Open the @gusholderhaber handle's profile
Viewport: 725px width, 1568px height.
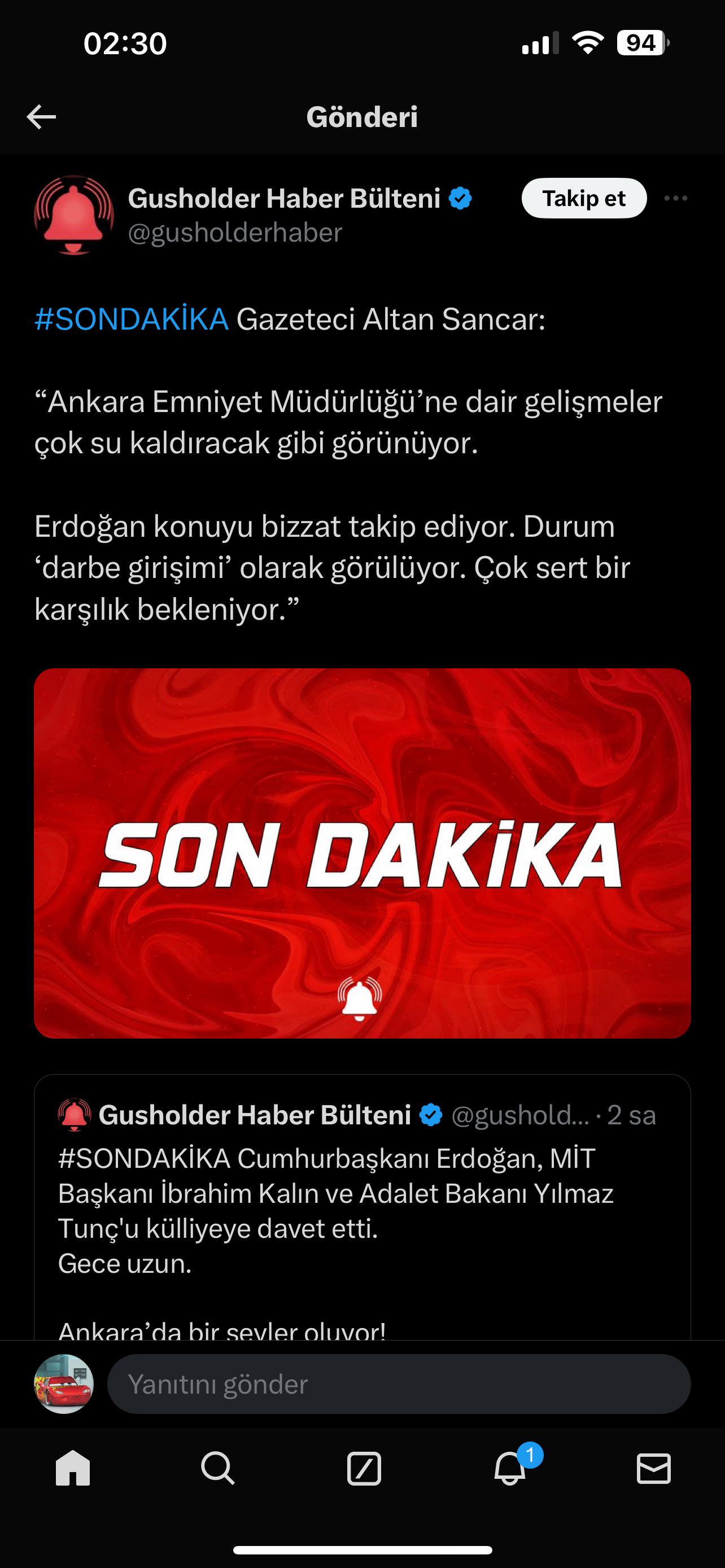235,233
